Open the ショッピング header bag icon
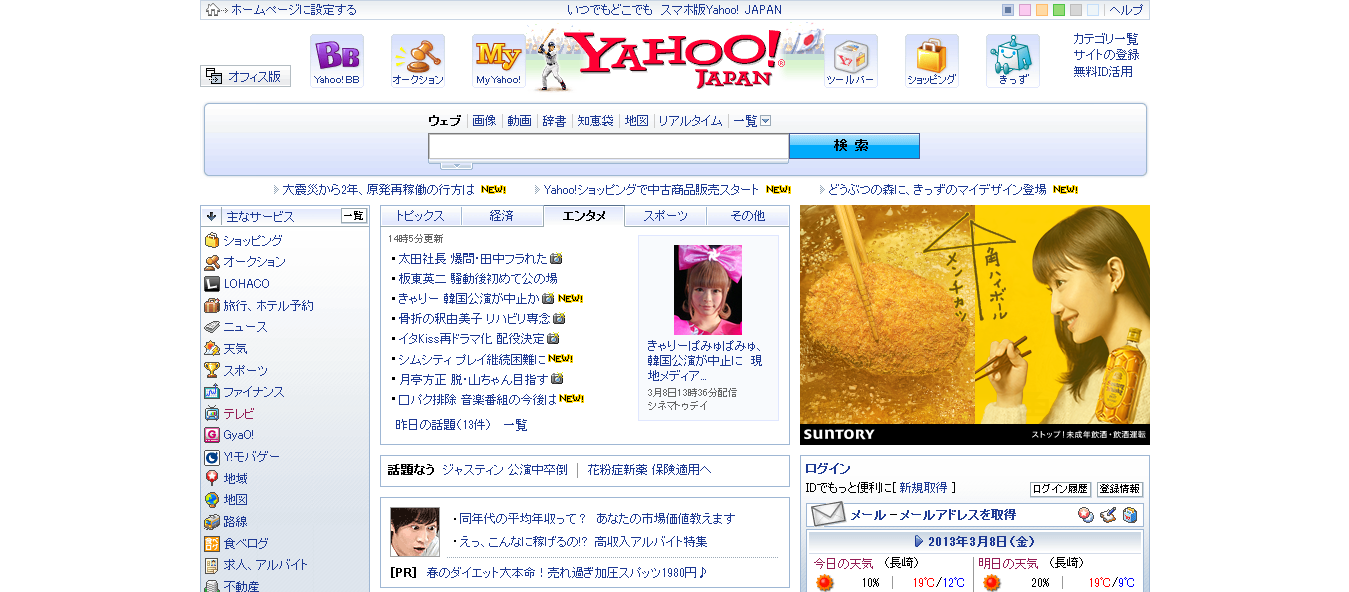Viewport: 1349px width, 592px height. (x=931, y=60)
